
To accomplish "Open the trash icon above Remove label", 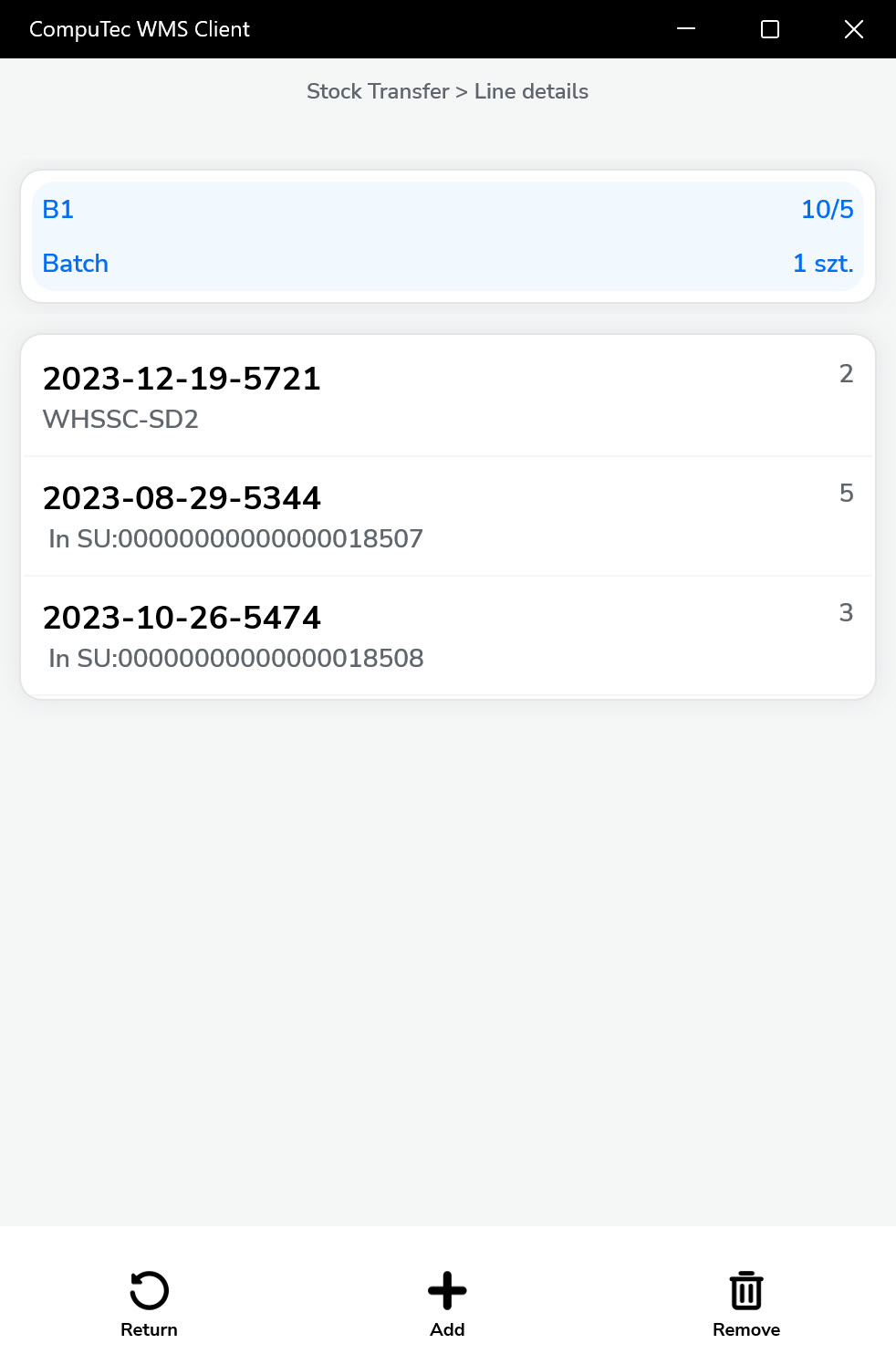I will pyautogui.click(x=746, y=1290).
